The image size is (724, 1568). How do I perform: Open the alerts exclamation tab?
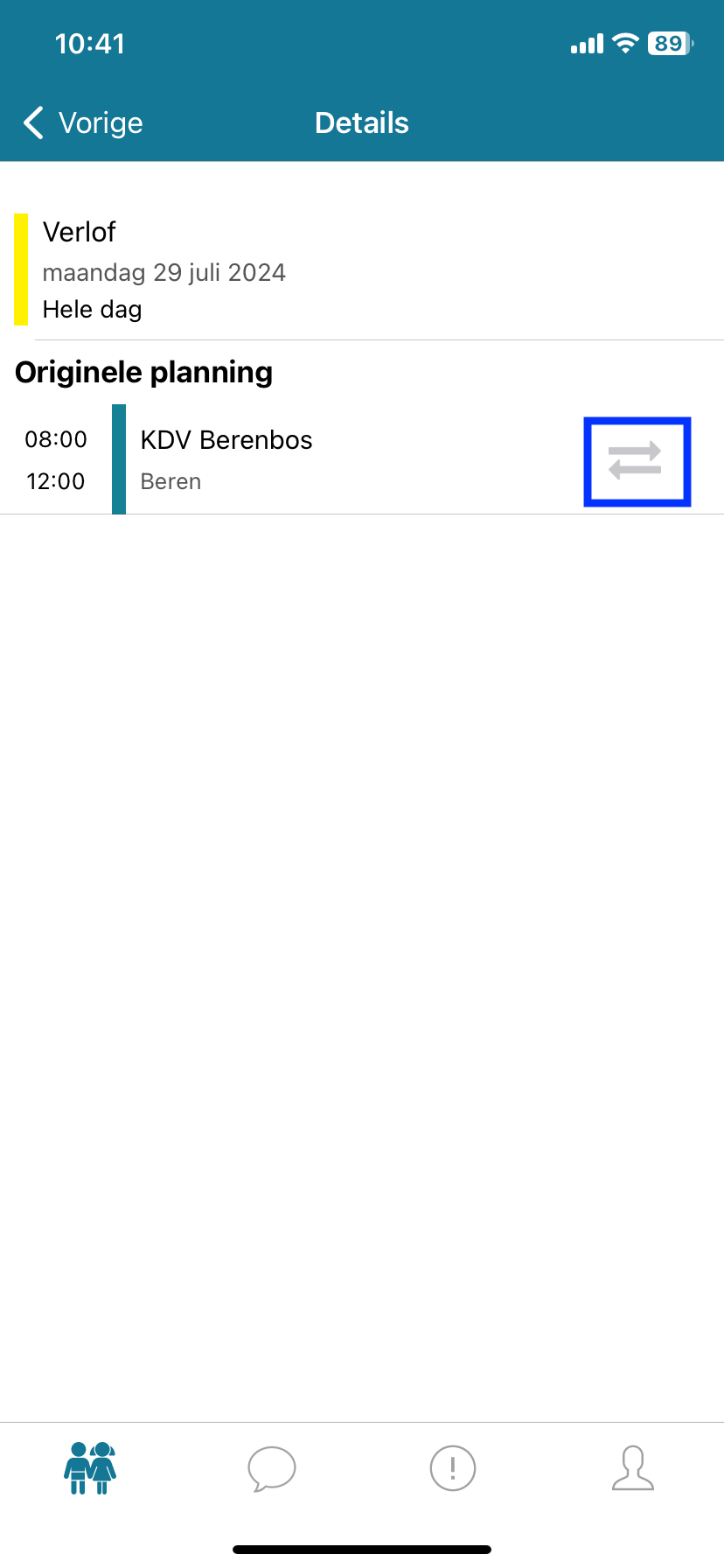(x=453, y=1467)
